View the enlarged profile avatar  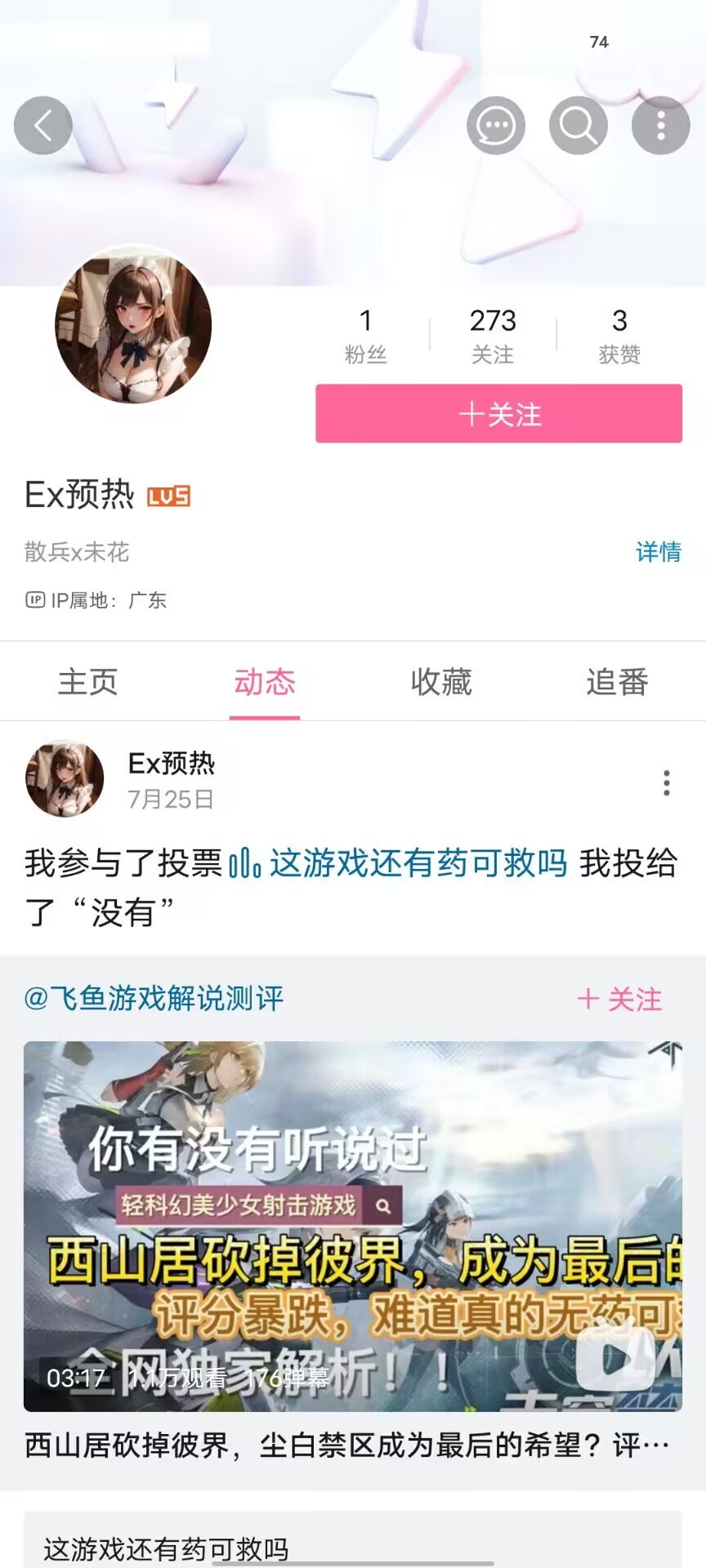tap(133, 325)
